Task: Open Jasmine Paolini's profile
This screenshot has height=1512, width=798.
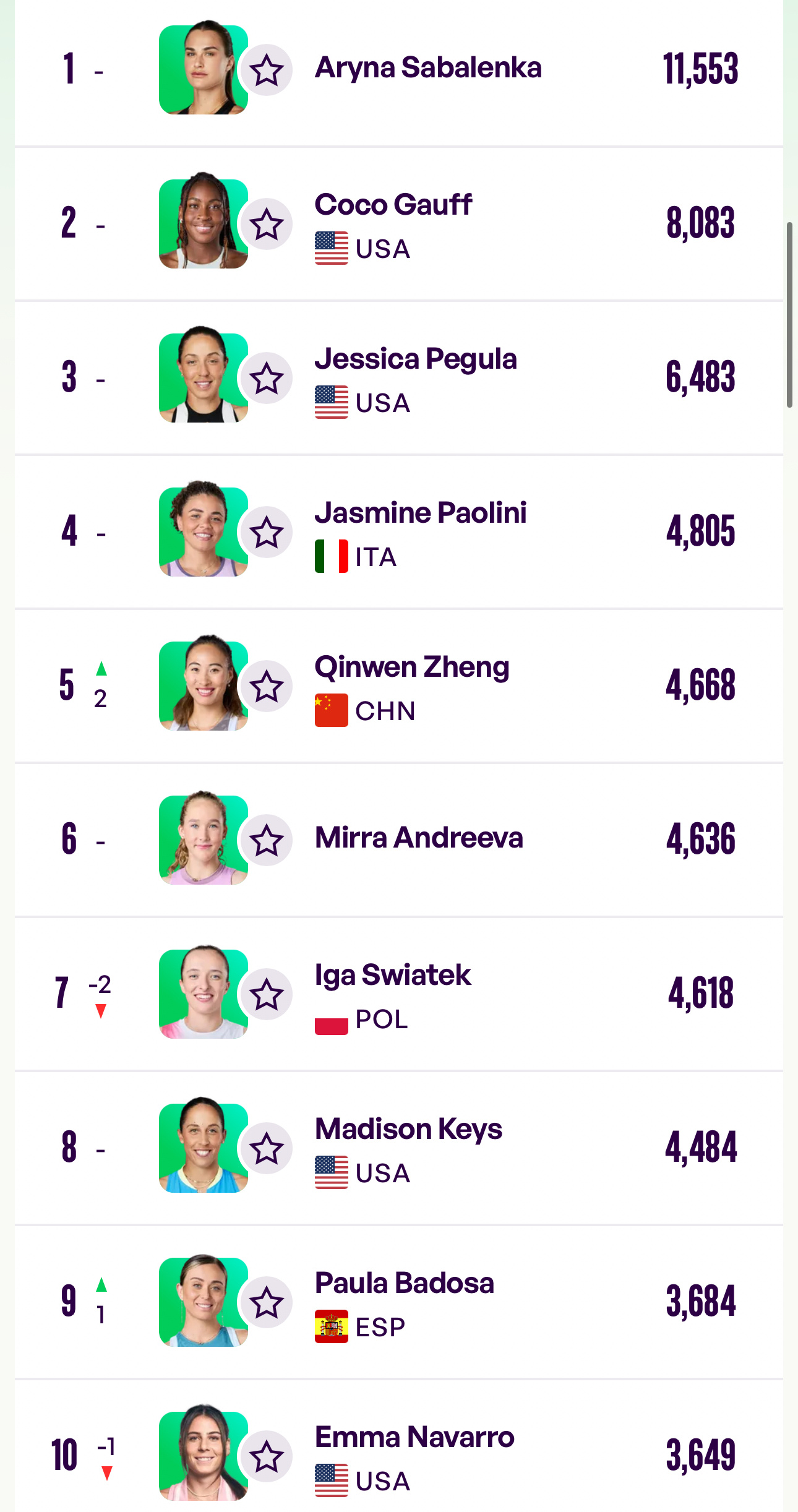Action: 421,512
